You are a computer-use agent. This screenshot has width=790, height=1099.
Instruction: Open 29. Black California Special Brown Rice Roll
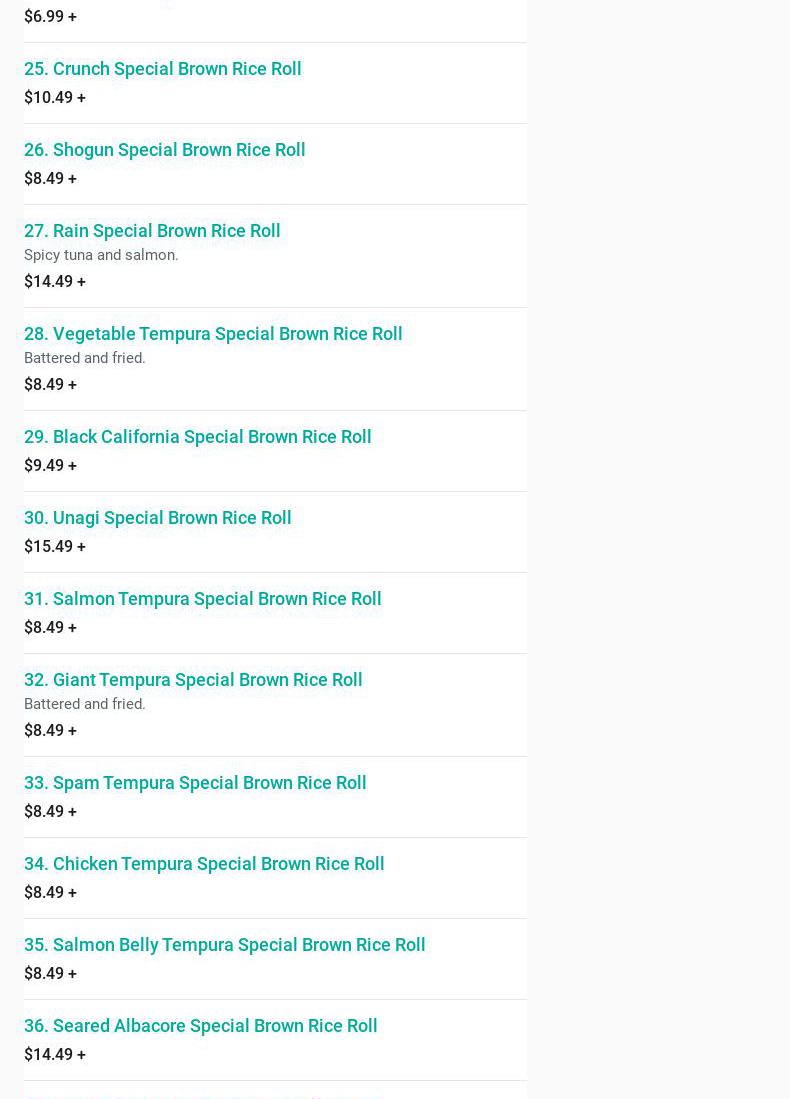pos(198,437)
